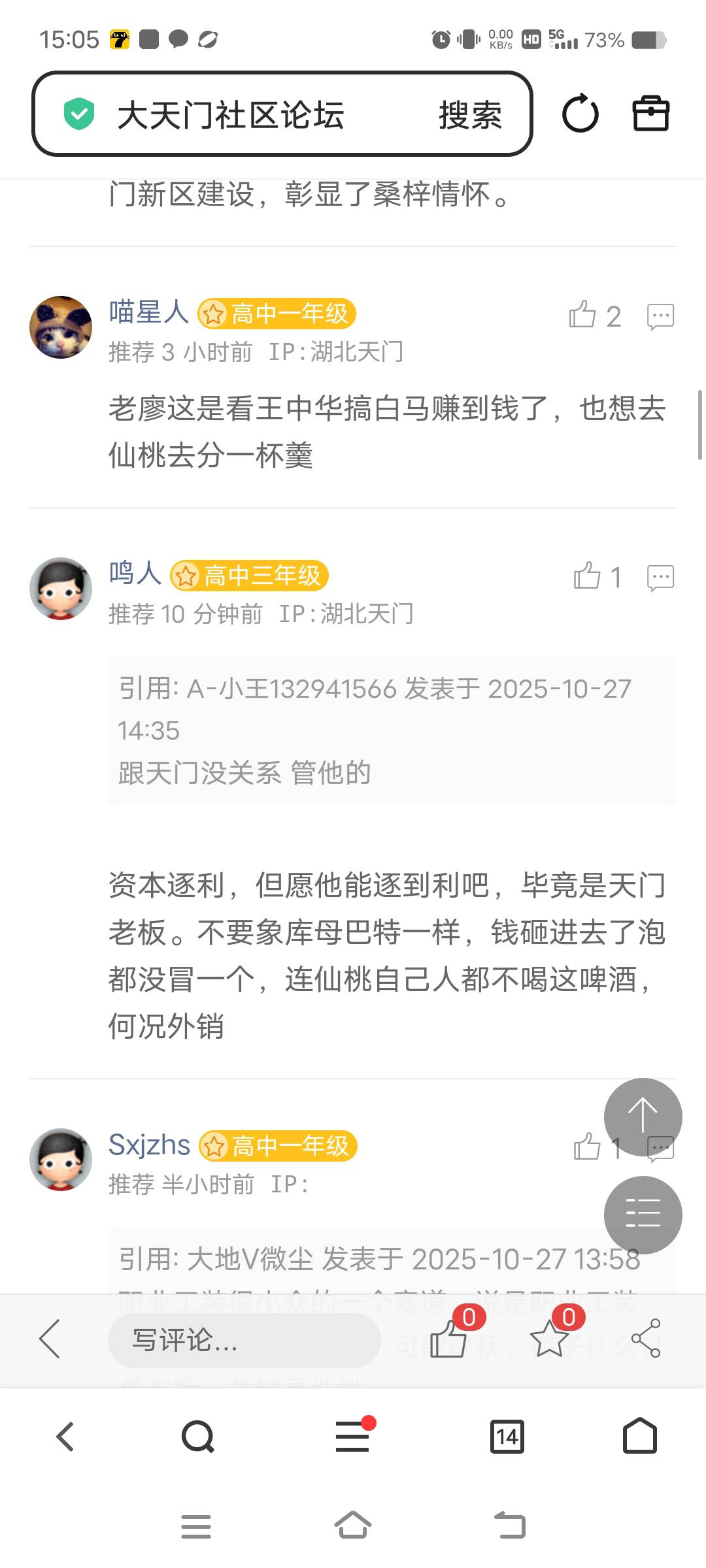Image resolution: width=706 pixels, height=1568 pixels.
Task: Open the floating list menu button
Action: pyautogui.click(x=643, y=1215)
